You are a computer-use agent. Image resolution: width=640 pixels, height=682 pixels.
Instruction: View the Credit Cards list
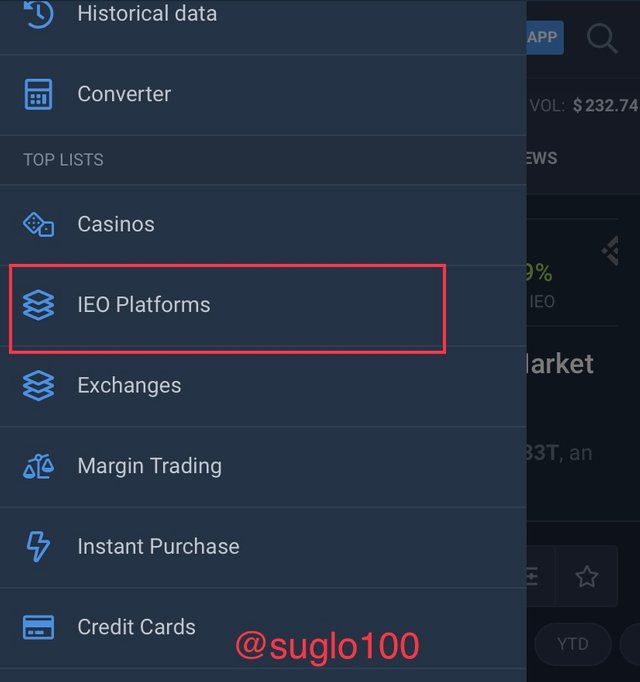pyautogui.click(x=136, y=628)
